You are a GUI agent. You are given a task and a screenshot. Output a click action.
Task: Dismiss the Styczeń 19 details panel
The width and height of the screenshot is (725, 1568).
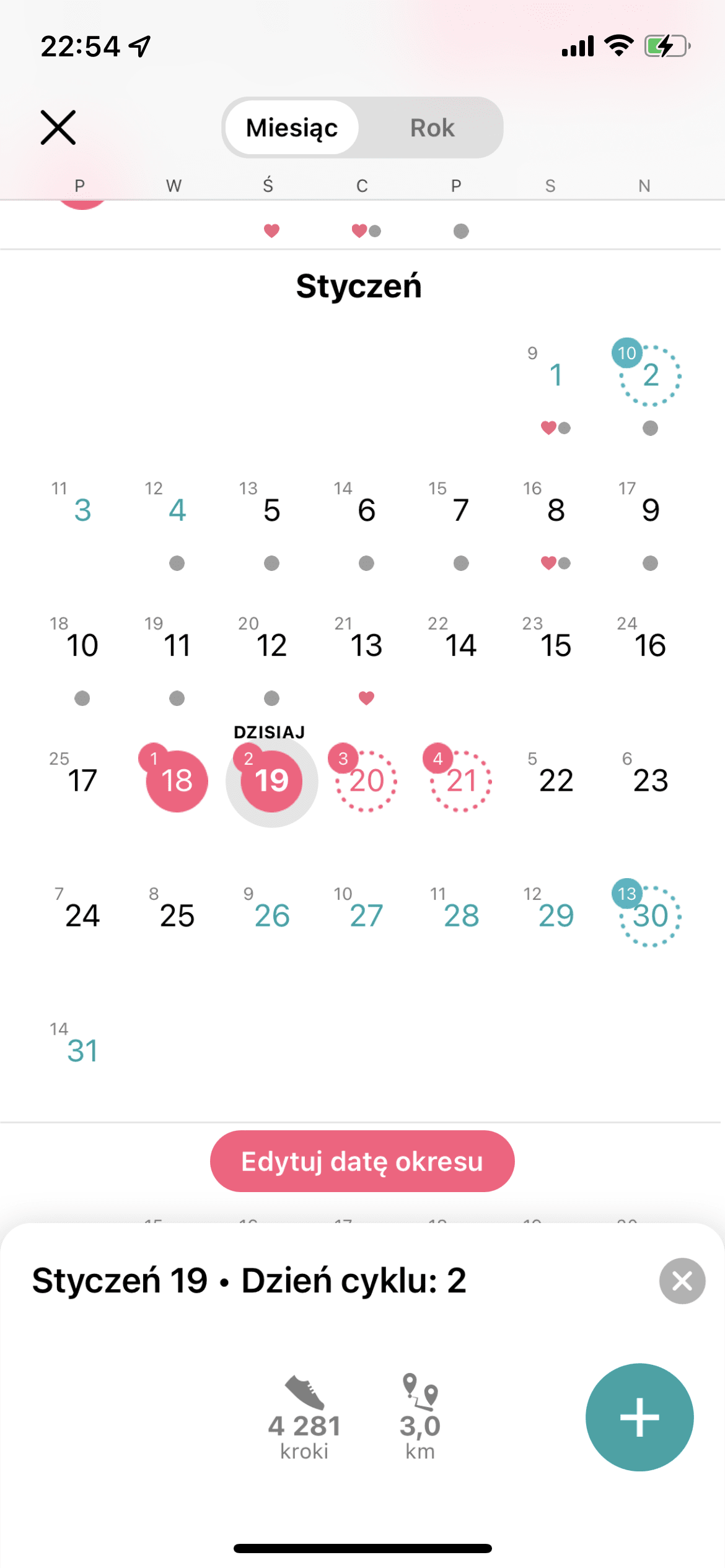(x=682, y=1281)
